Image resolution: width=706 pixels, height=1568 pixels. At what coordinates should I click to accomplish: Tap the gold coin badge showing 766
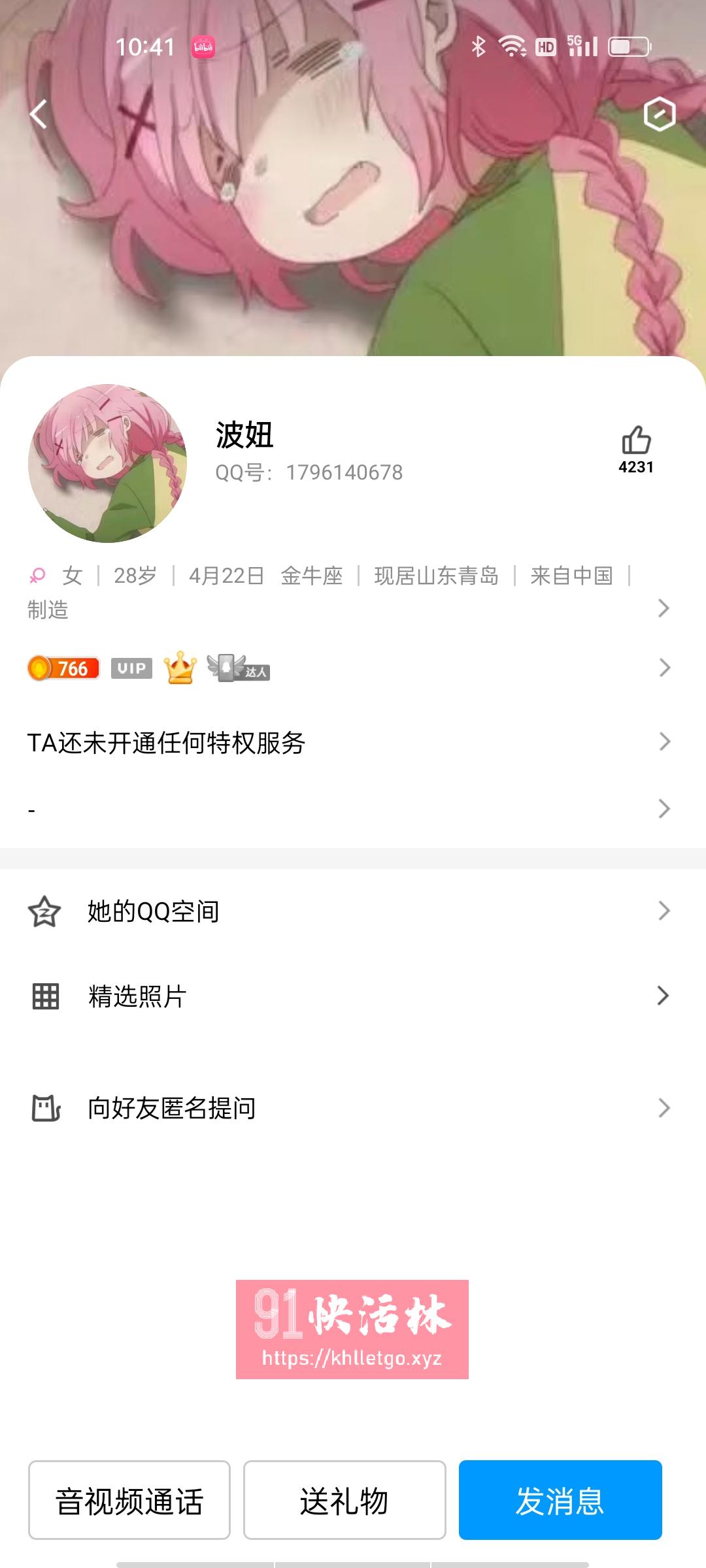pos(63,668)
